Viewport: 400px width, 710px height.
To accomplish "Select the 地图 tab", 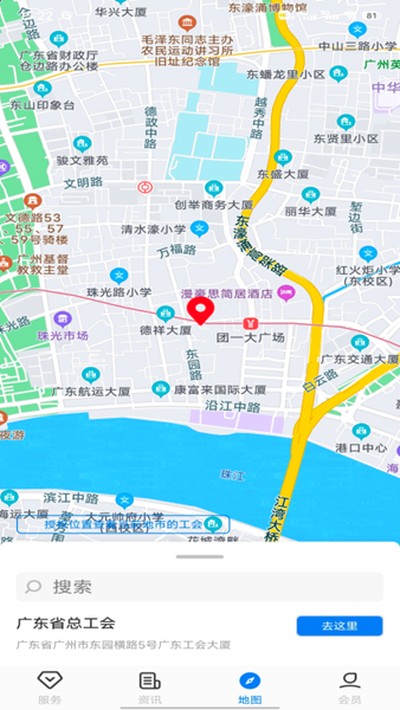I will point(250,687).
